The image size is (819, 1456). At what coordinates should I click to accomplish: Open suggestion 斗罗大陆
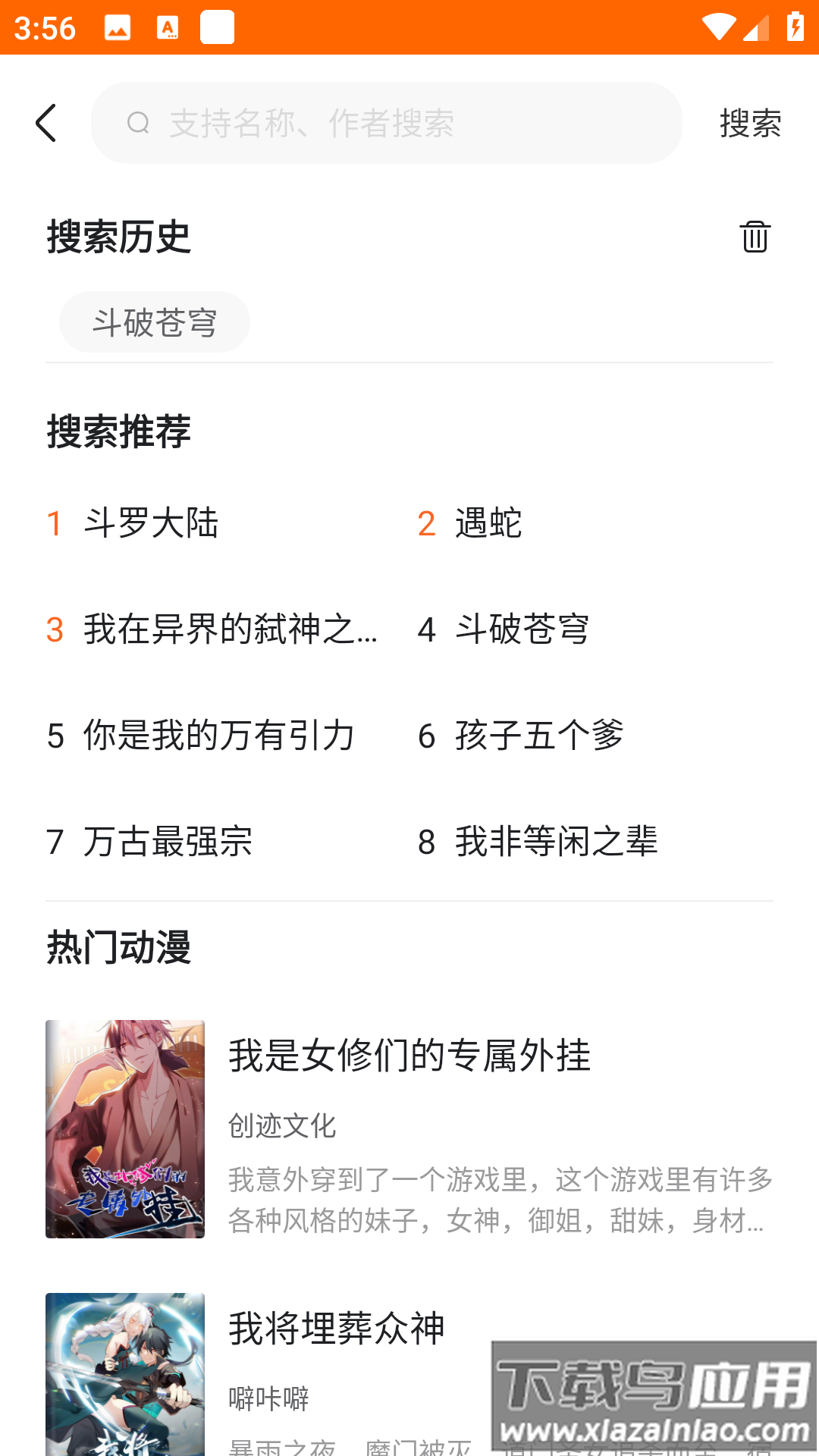pos(152,524)
